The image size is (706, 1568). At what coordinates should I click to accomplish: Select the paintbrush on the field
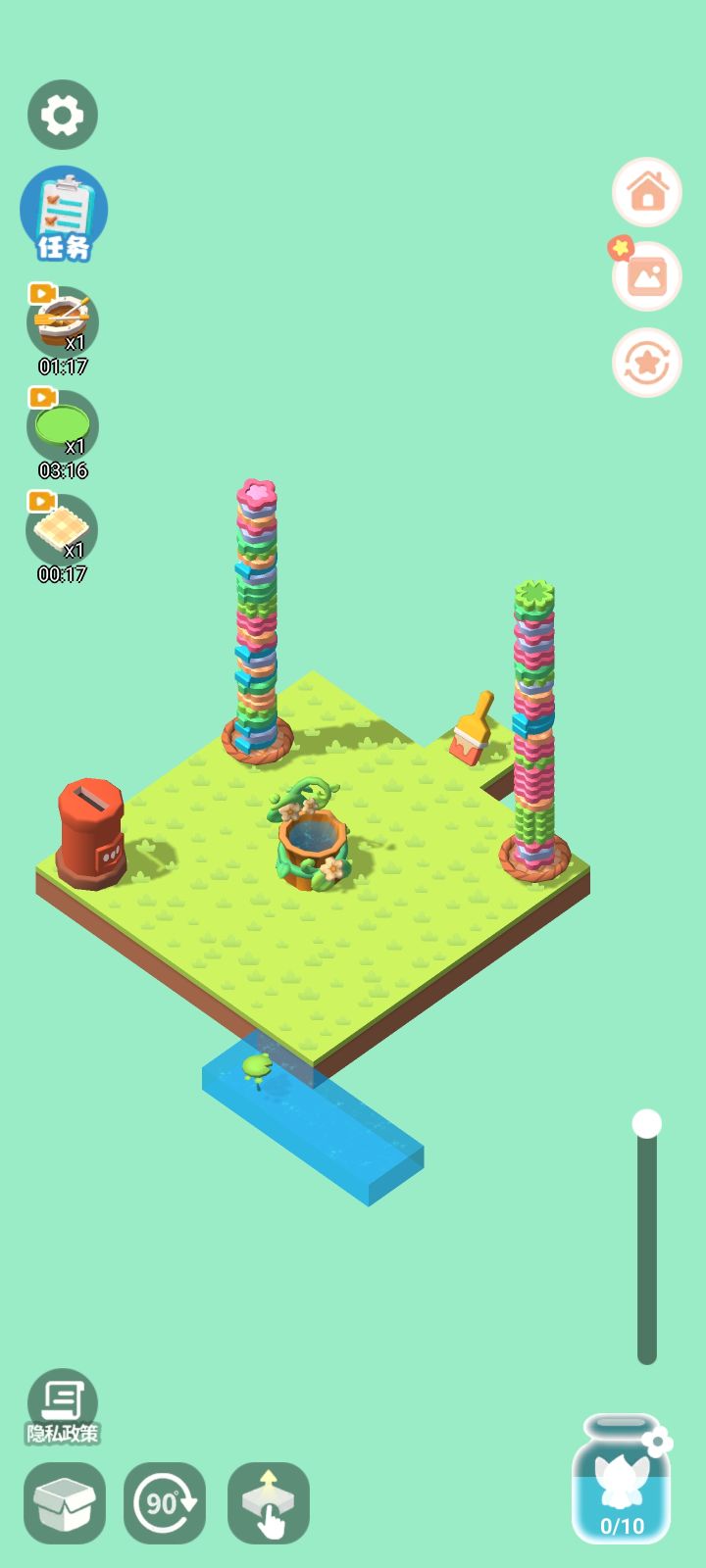[473, 725]
